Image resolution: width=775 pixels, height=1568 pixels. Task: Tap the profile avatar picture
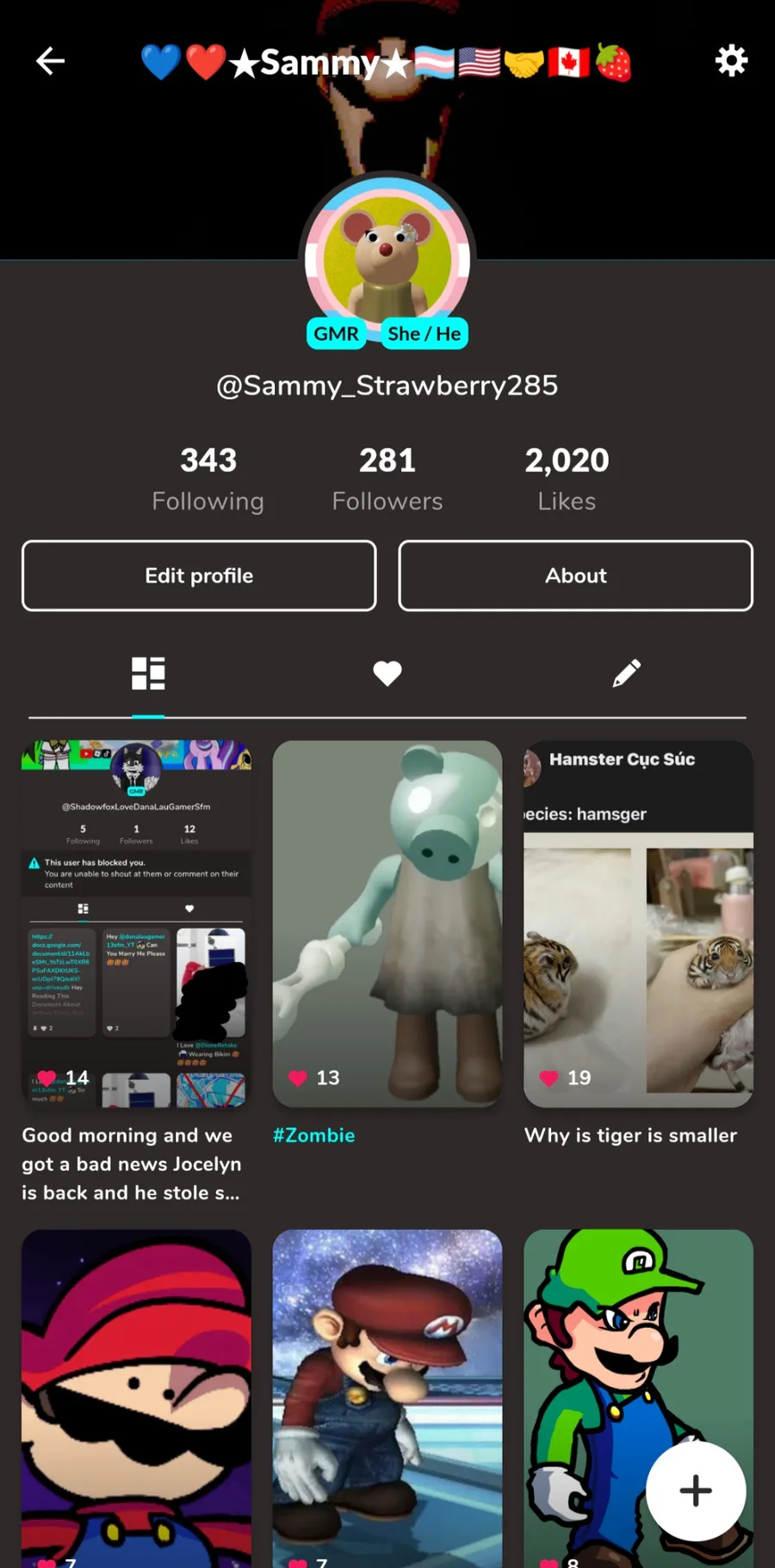pyautogui.click(x=387, y=258)
